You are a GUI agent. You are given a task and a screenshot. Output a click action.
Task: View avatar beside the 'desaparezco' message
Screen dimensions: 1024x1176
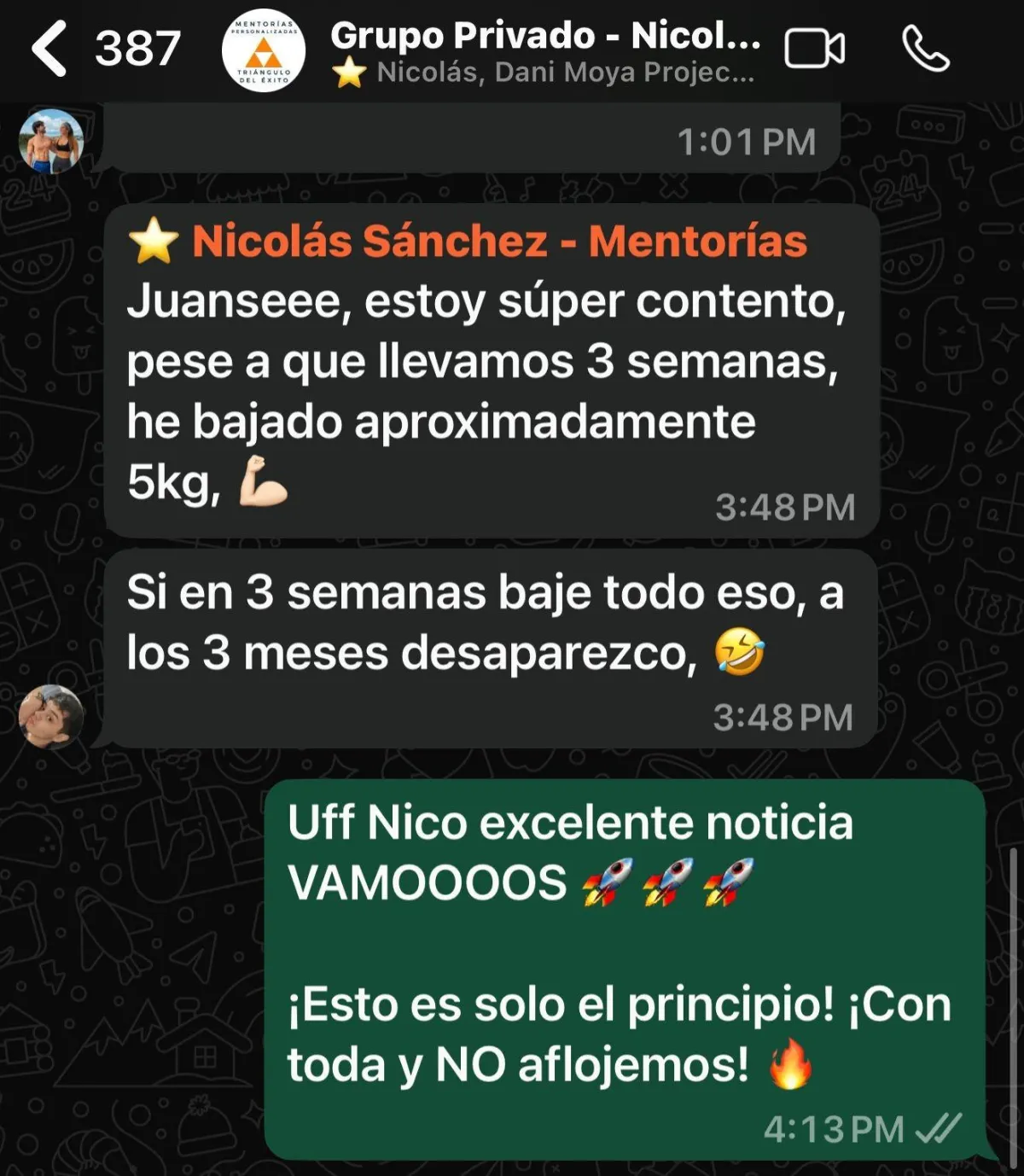[x=52, y=716]
